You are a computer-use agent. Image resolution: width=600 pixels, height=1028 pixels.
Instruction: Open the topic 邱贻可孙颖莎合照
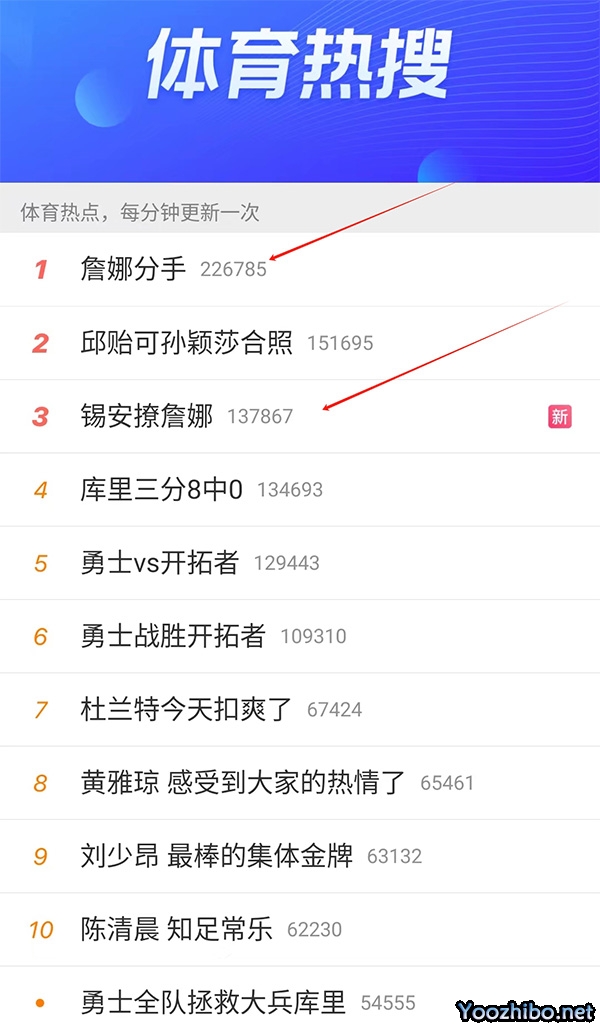point(187,343)
